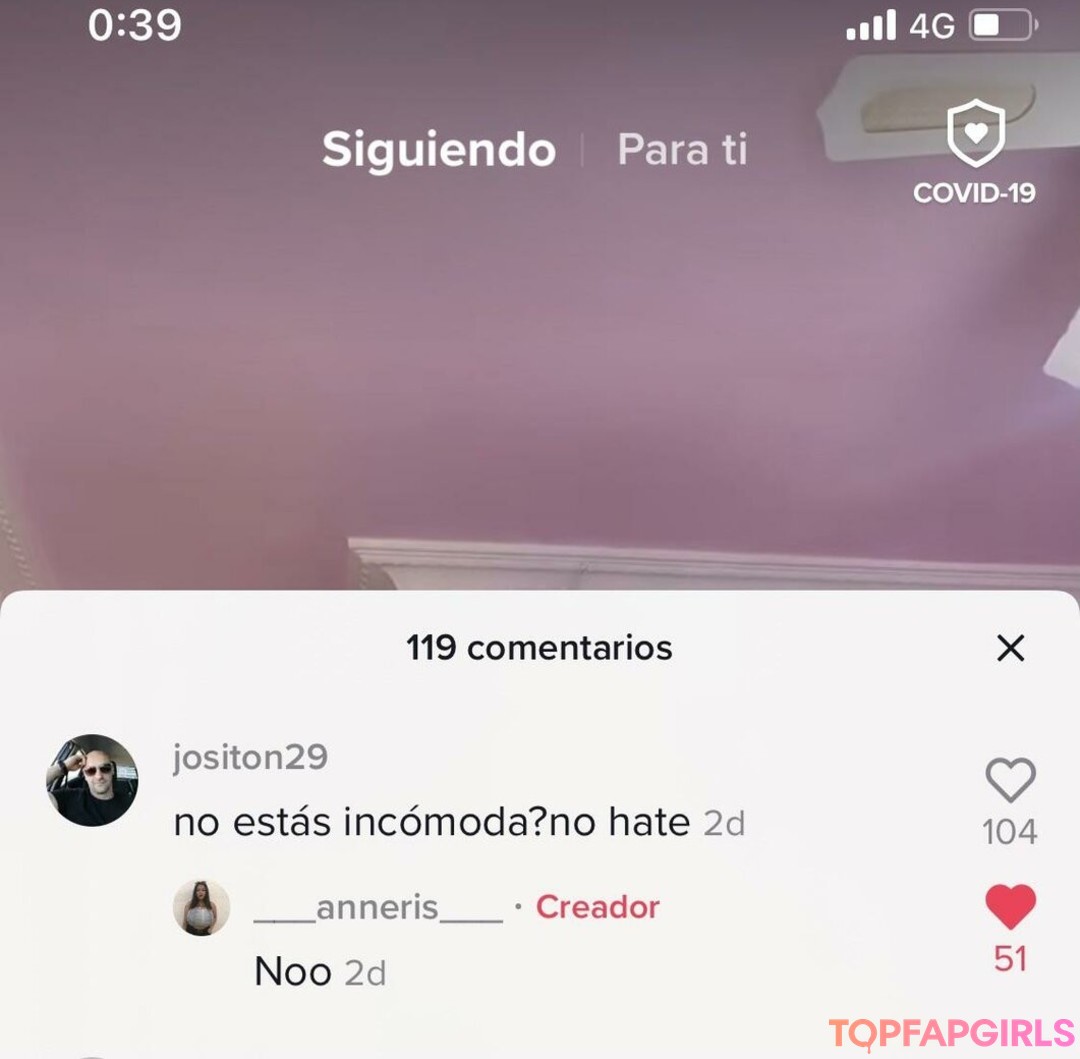
Task: Open the jositon29 username
Action: click(250, 757)
